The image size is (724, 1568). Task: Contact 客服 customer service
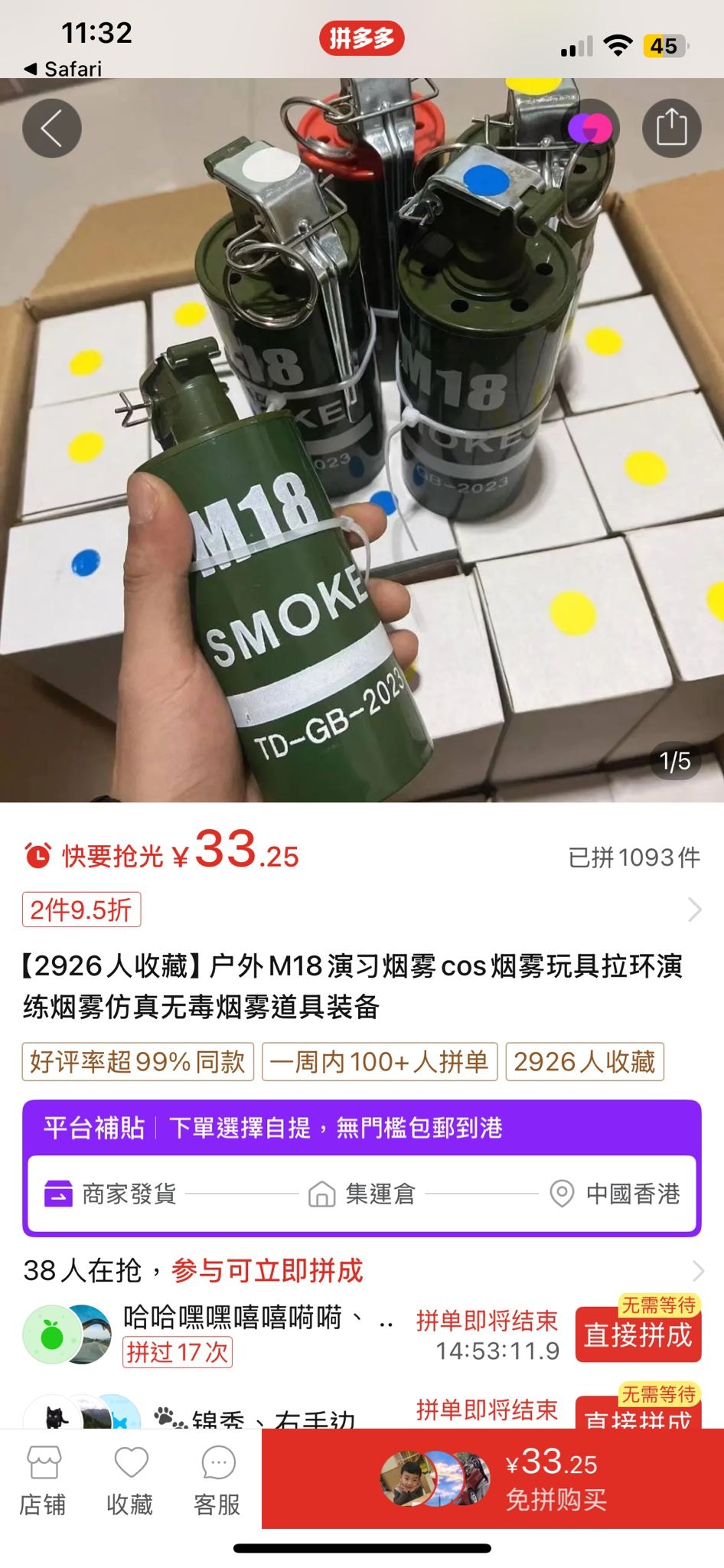217,1480
